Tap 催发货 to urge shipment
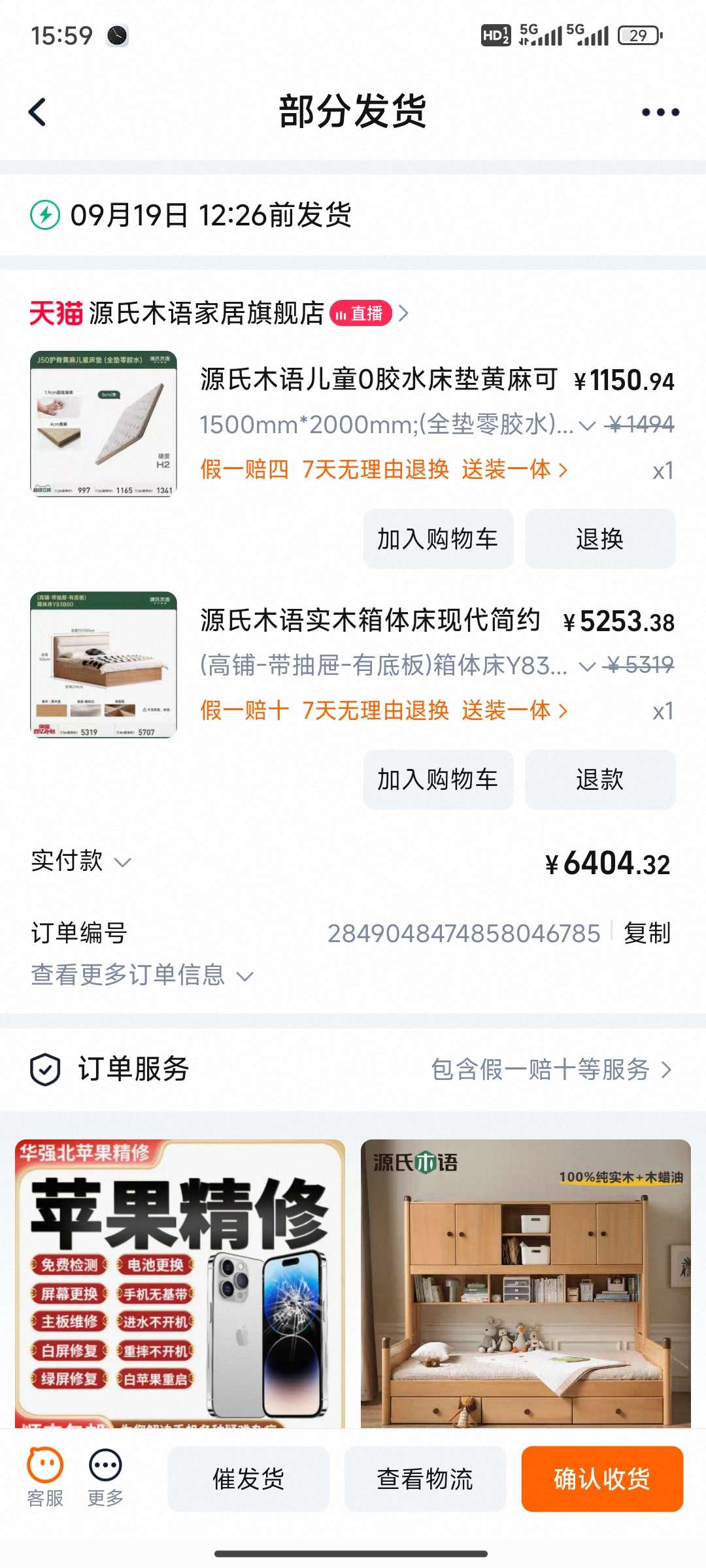 pyautogui.click(x=248, y=1479)
